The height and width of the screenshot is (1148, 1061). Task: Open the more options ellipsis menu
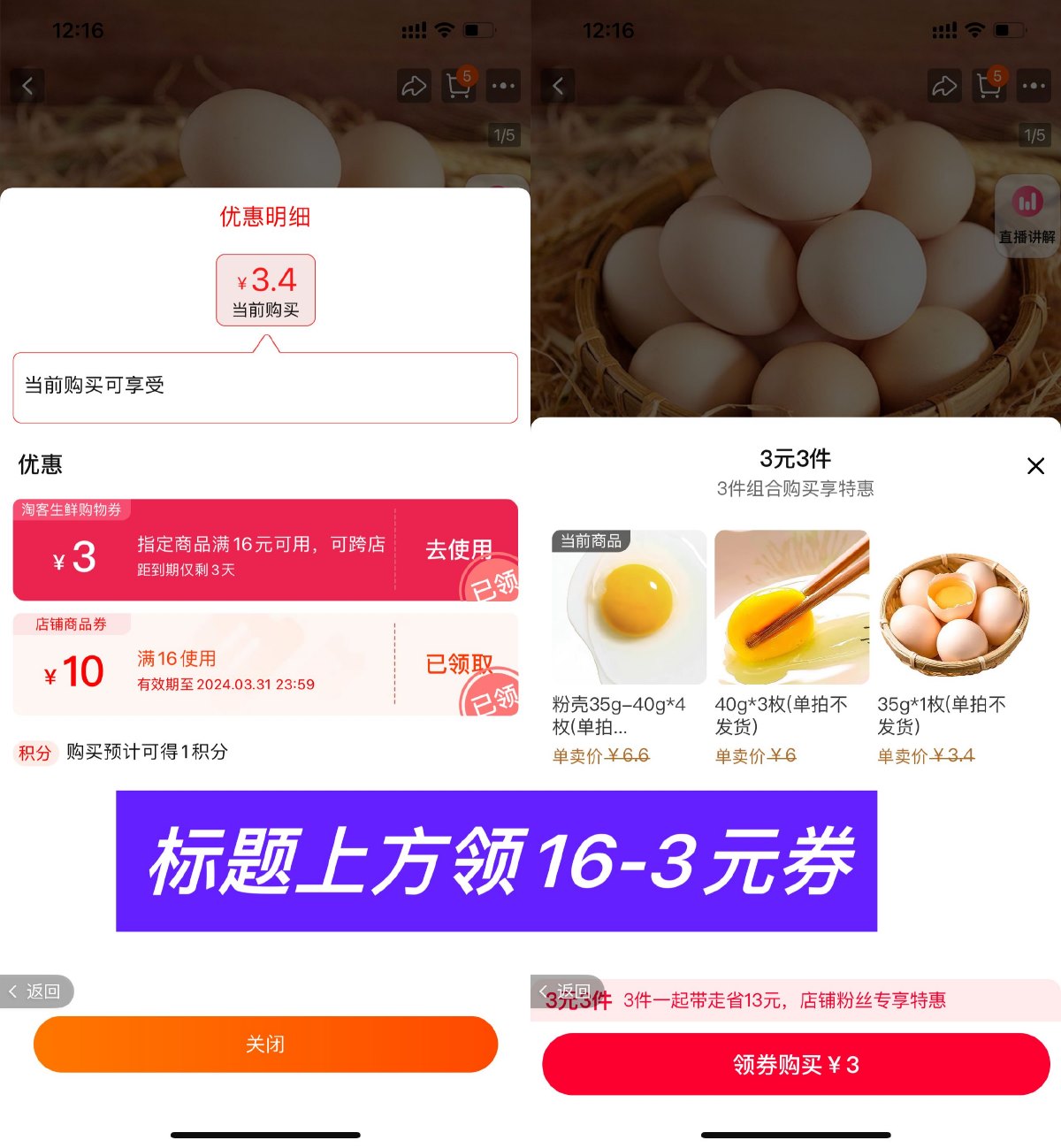[x=502, y=86]
